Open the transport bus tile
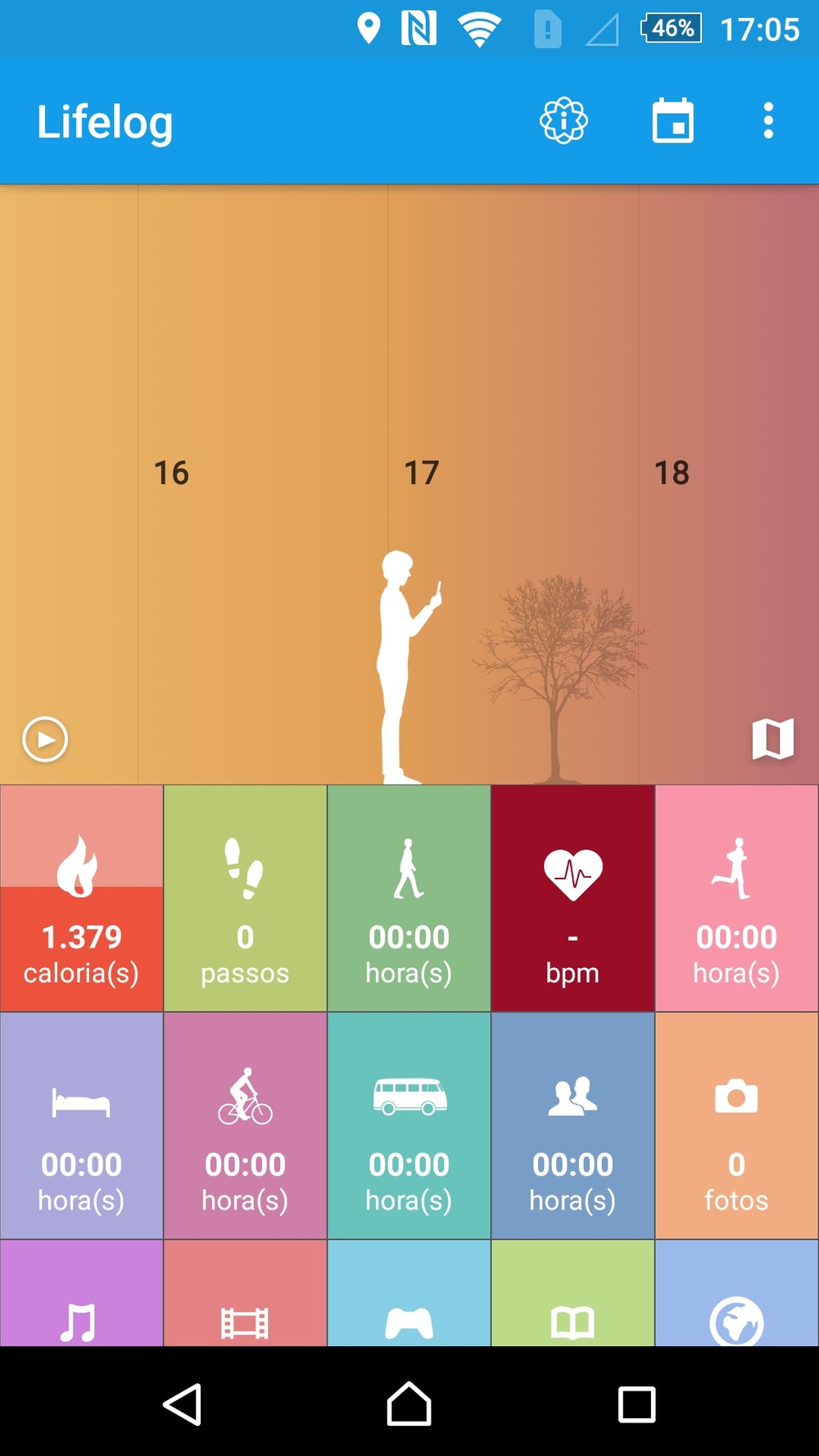The width and height of the screenshot is (819, 1456). pyautogui.click(x=409, y=1126)
